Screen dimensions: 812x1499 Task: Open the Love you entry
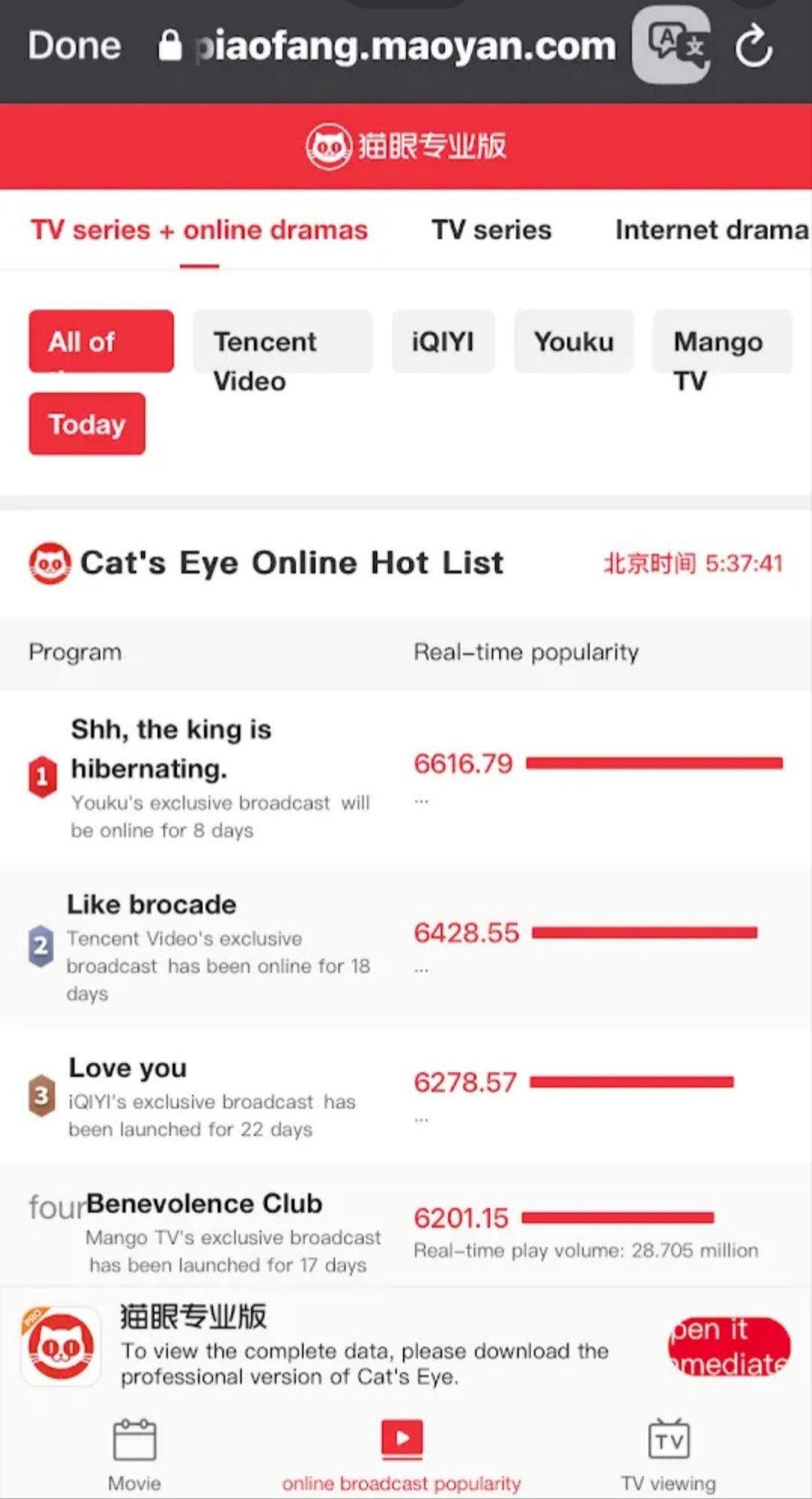pyautogui.click(x=128, y=1069)
